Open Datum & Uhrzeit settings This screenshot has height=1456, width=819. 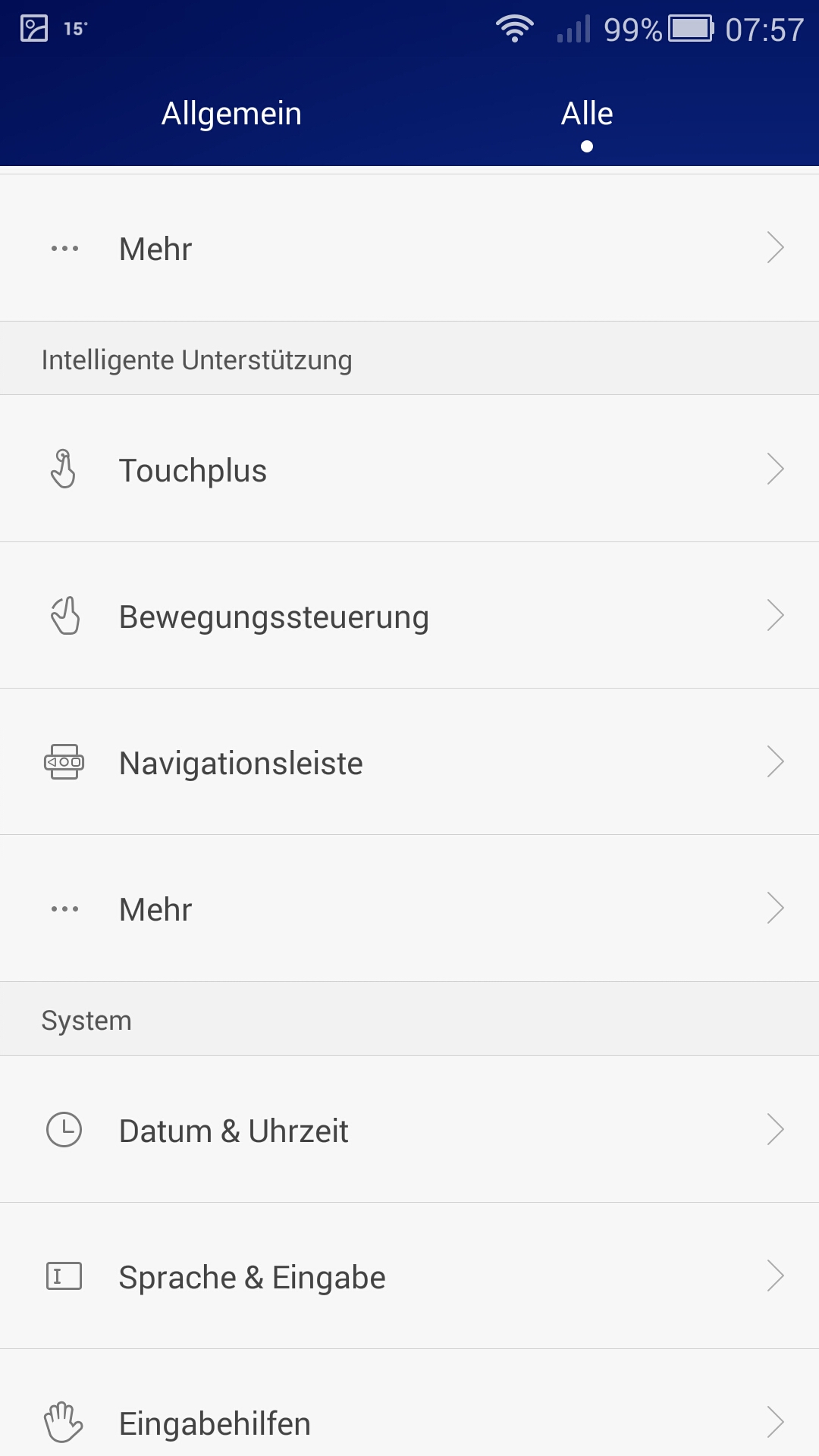[x=409, y=1129]
